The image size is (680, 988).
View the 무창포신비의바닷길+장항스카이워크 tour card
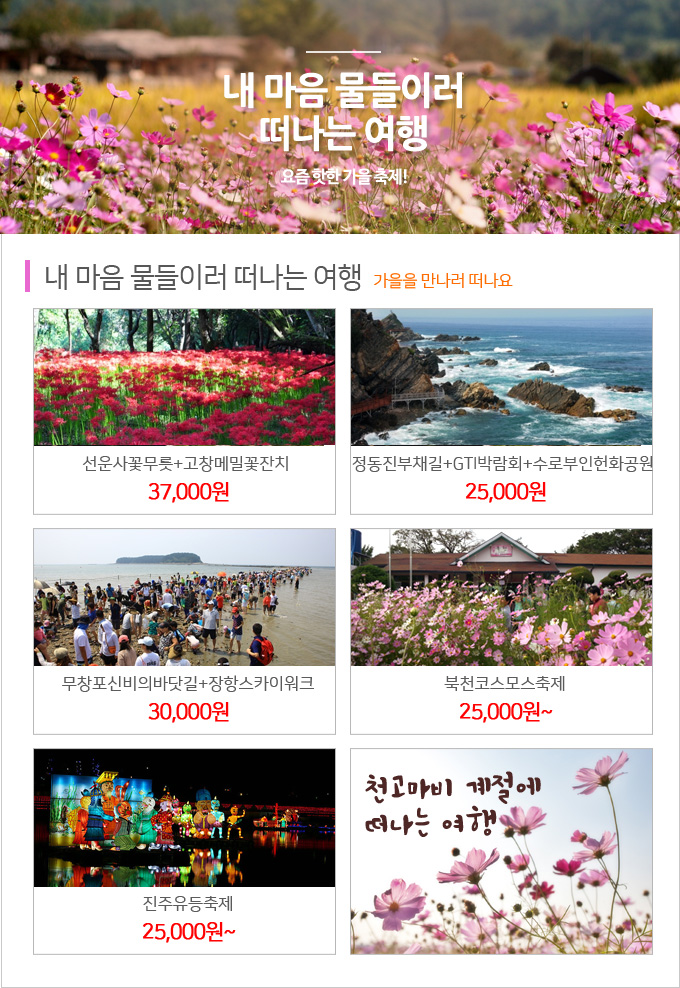pos(184,630)
